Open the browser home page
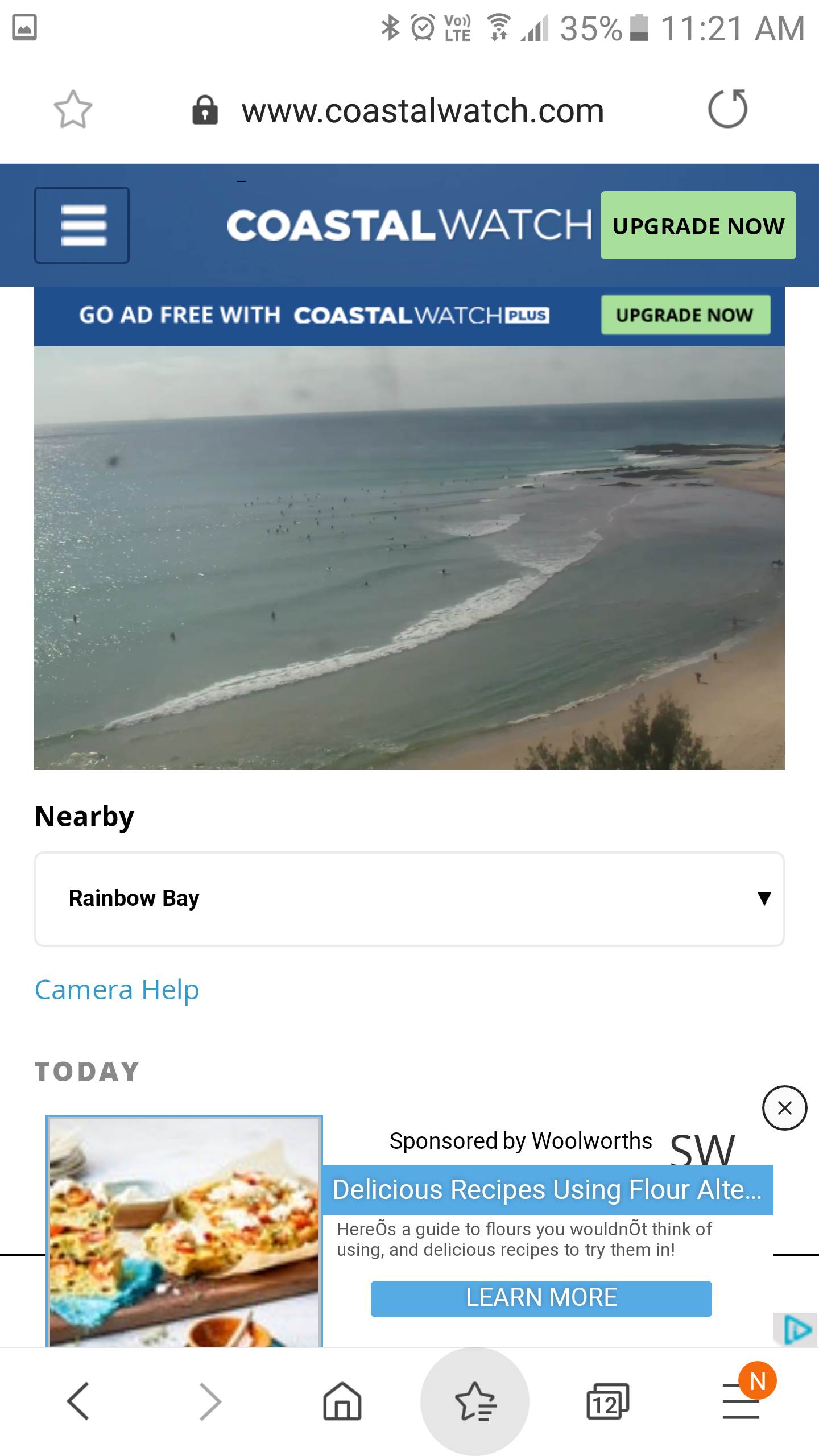 tap(342, 1401)
